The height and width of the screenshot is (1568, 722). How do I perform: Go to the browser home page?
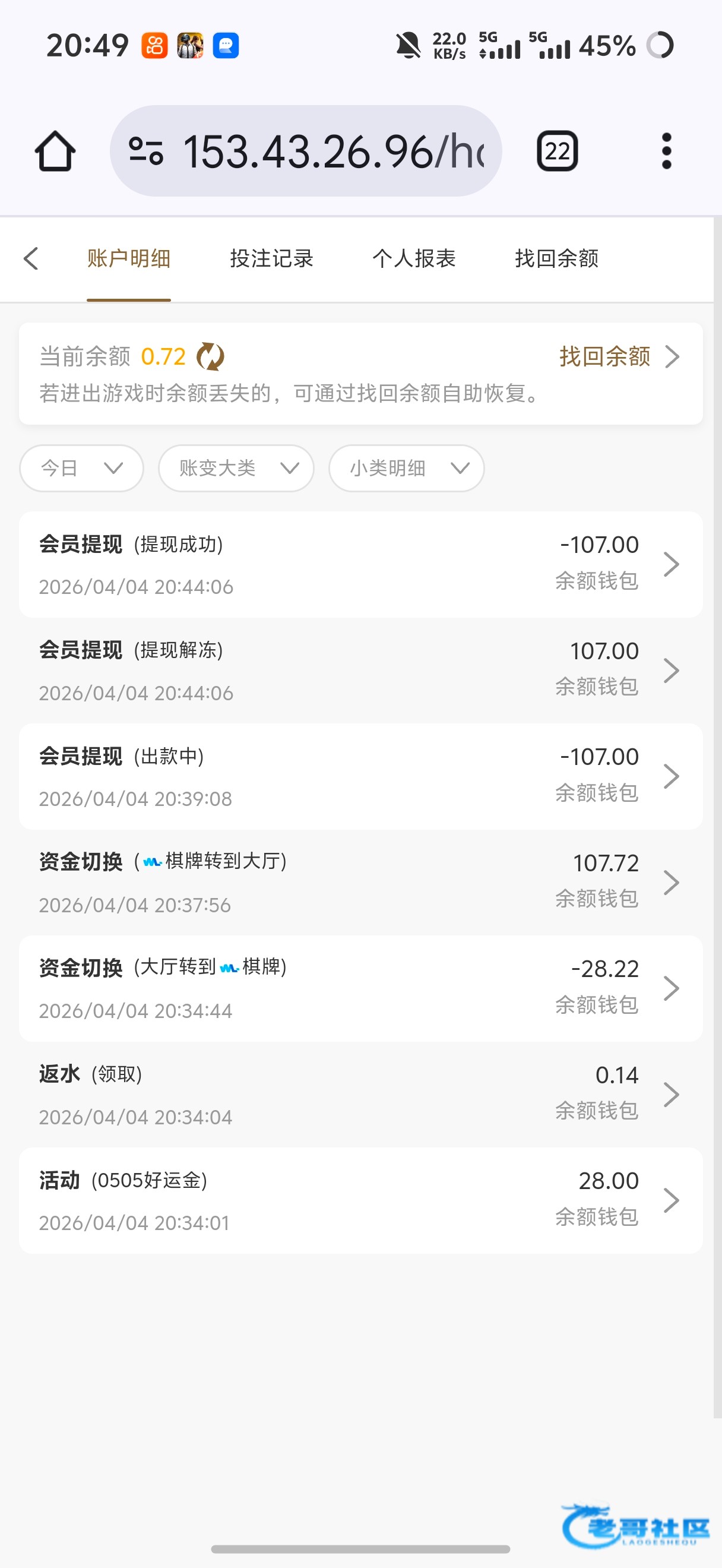[x=55, y=151]
